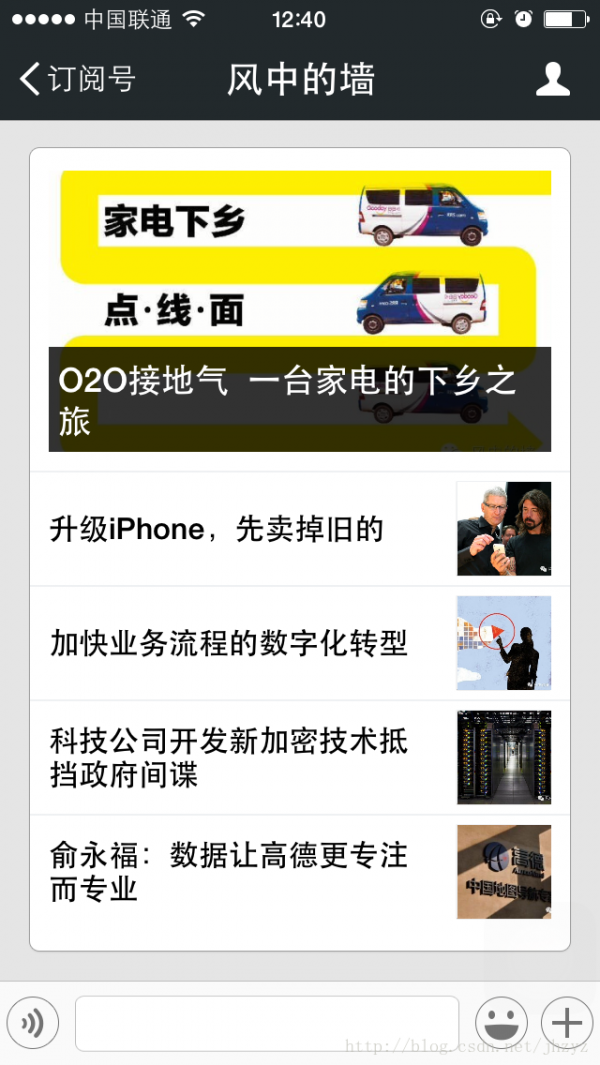Viewport: 600px width, 1065px height.
Task: Switch to voice input mode
Action: coord(33,1023)
